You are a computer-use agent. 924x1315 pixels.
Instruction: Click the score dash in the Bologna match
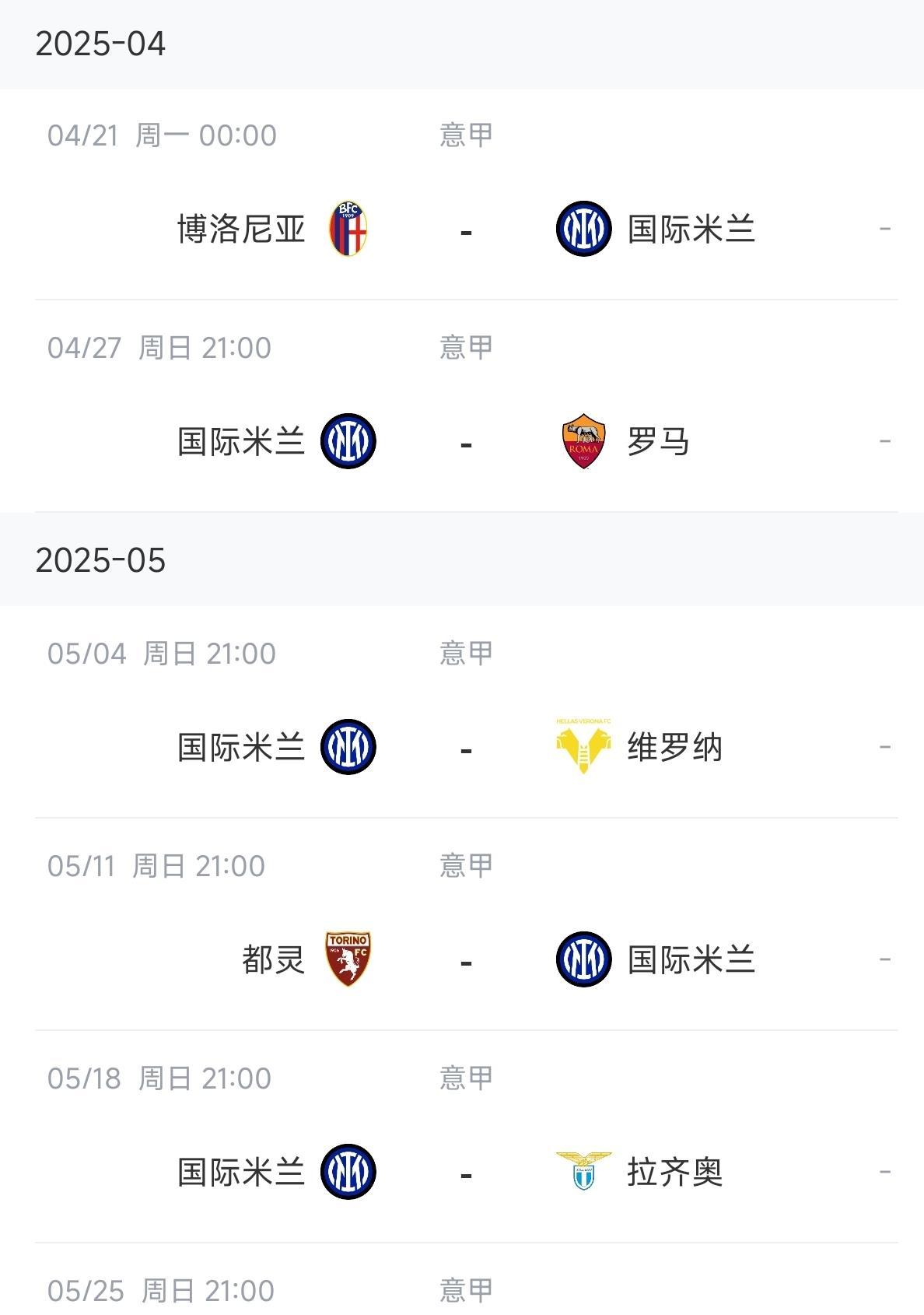point(464,229)
